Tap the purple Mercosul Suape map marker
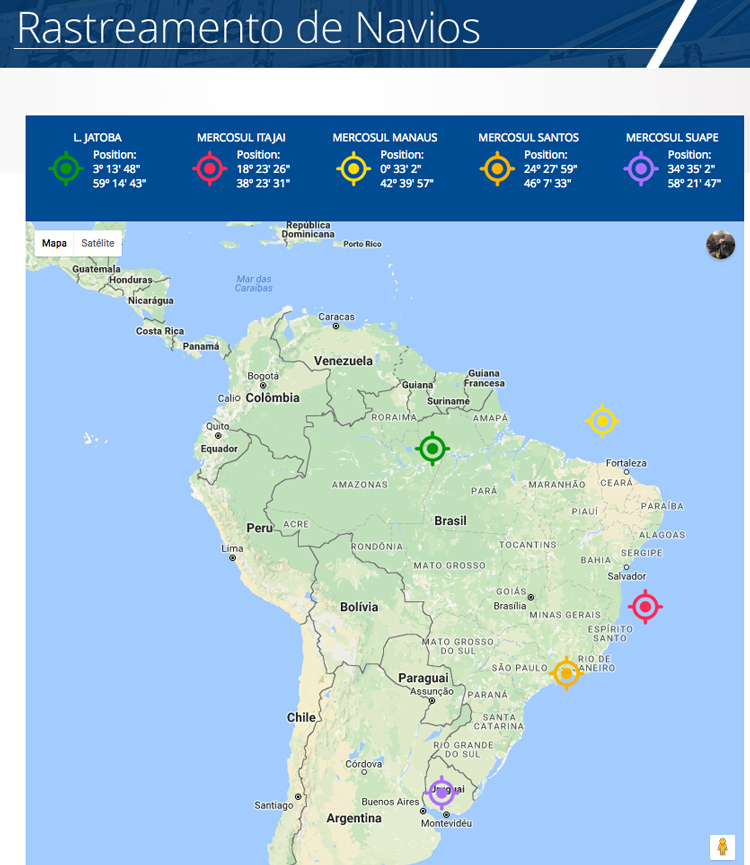The height and width of the screenshot is (865, 750). tap(441, 793)
